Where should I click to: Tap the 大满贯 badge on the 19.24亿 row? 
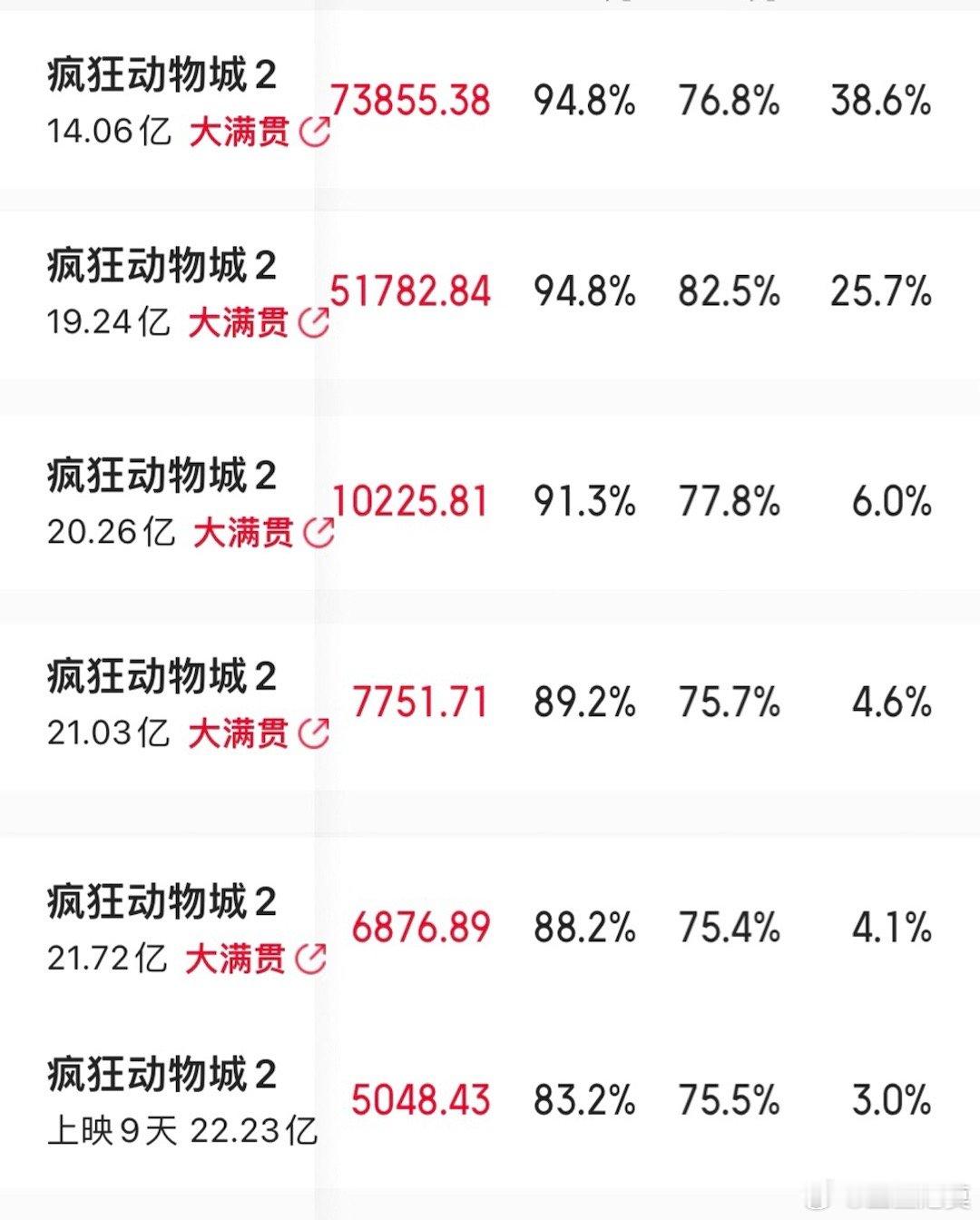pyautogui.click(x=240, y=322)
